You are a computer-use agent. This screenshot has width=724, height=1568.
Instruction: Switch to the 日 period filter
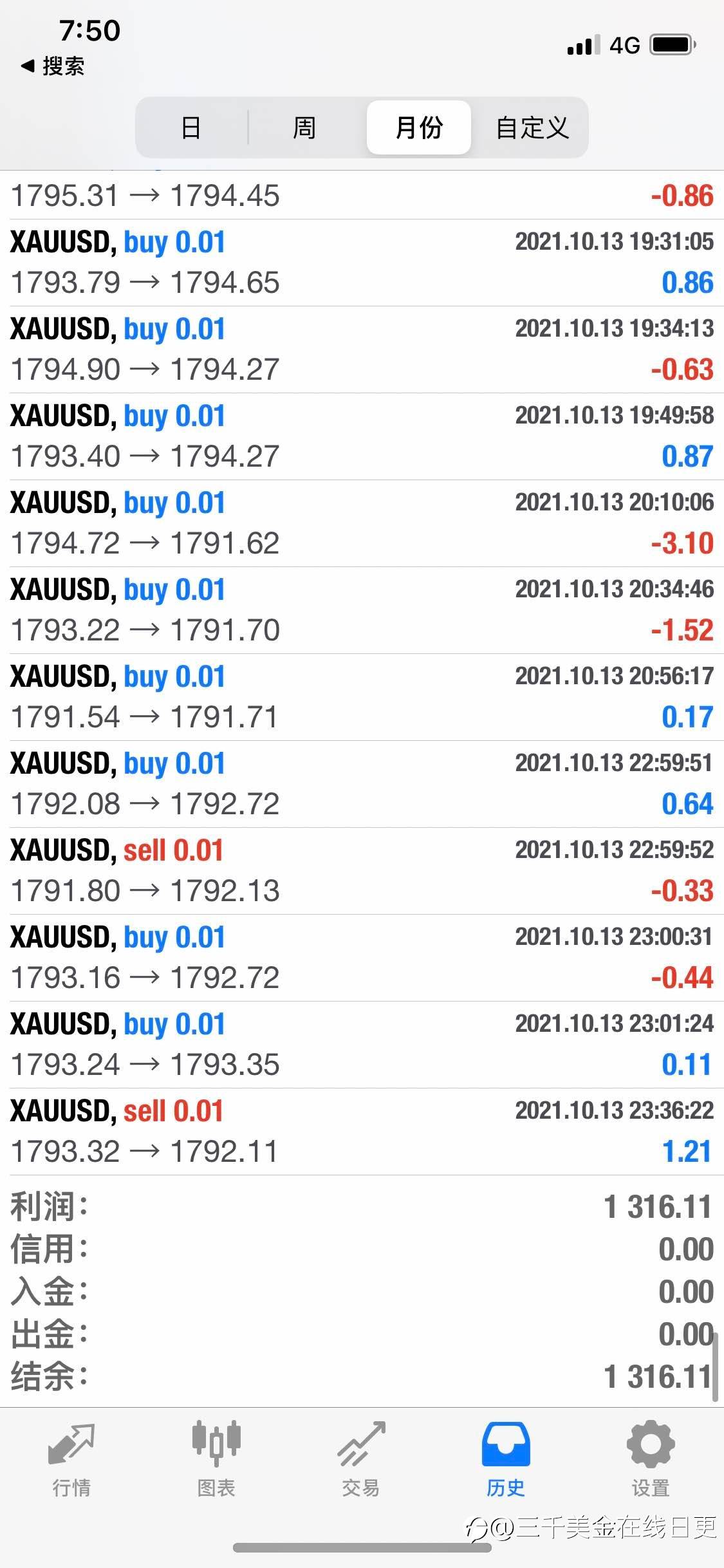click(191, 127)
